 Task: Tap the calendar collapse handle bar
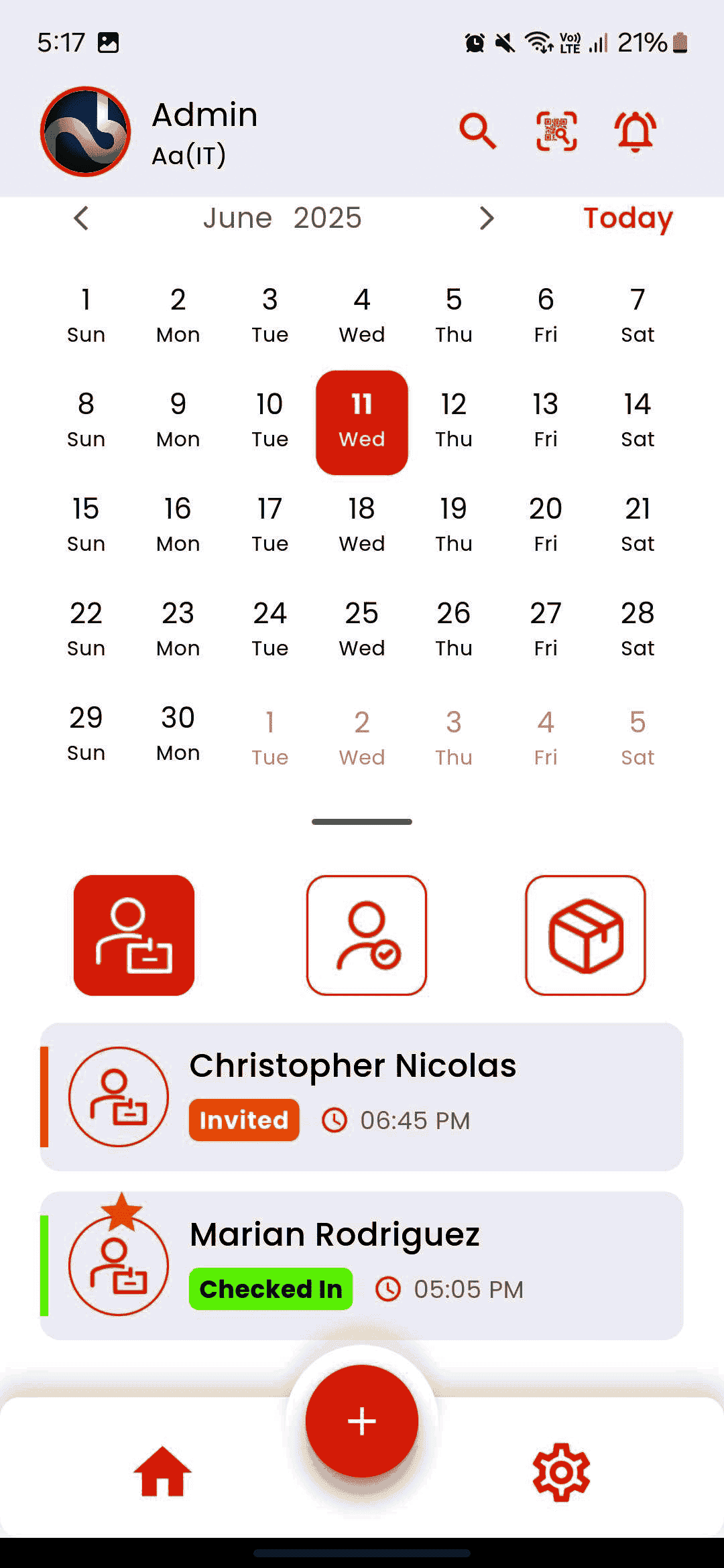click(362, 822)
